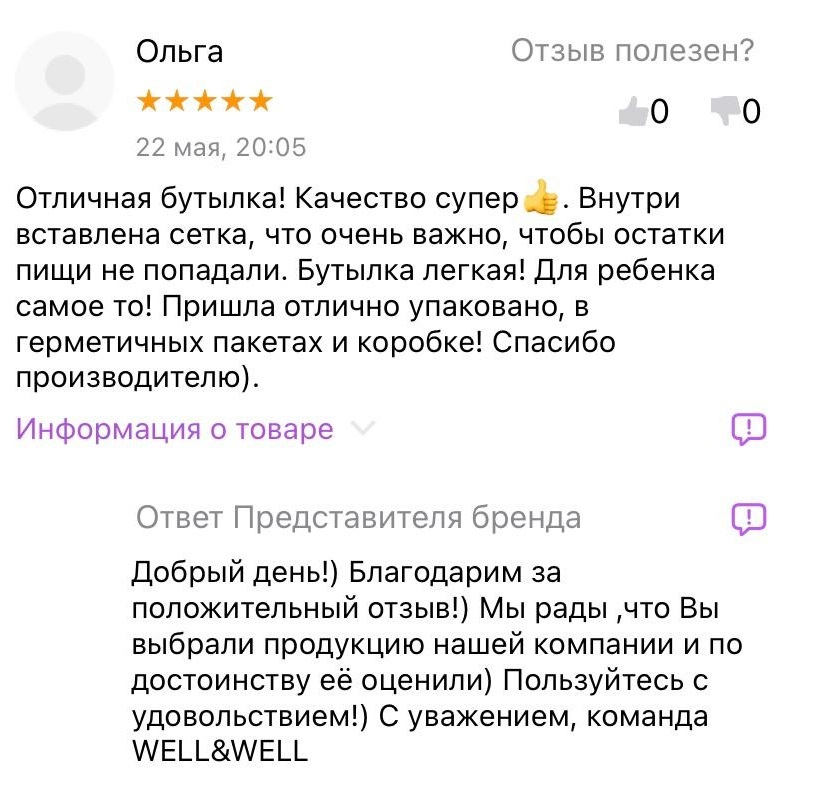Report Ольга's review
The width and height of the screenshot is (814, 809).
click(x=749, y=428)
